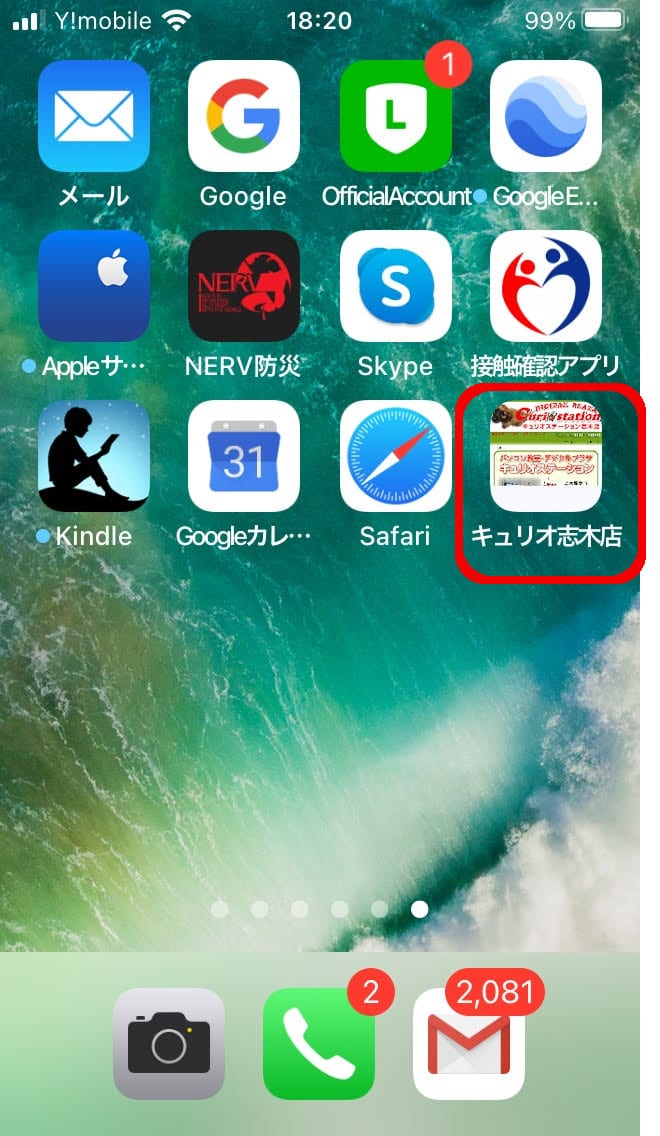Open NERV防災 app
Viewport: 660px width, 1136px height.
[243, 286]
